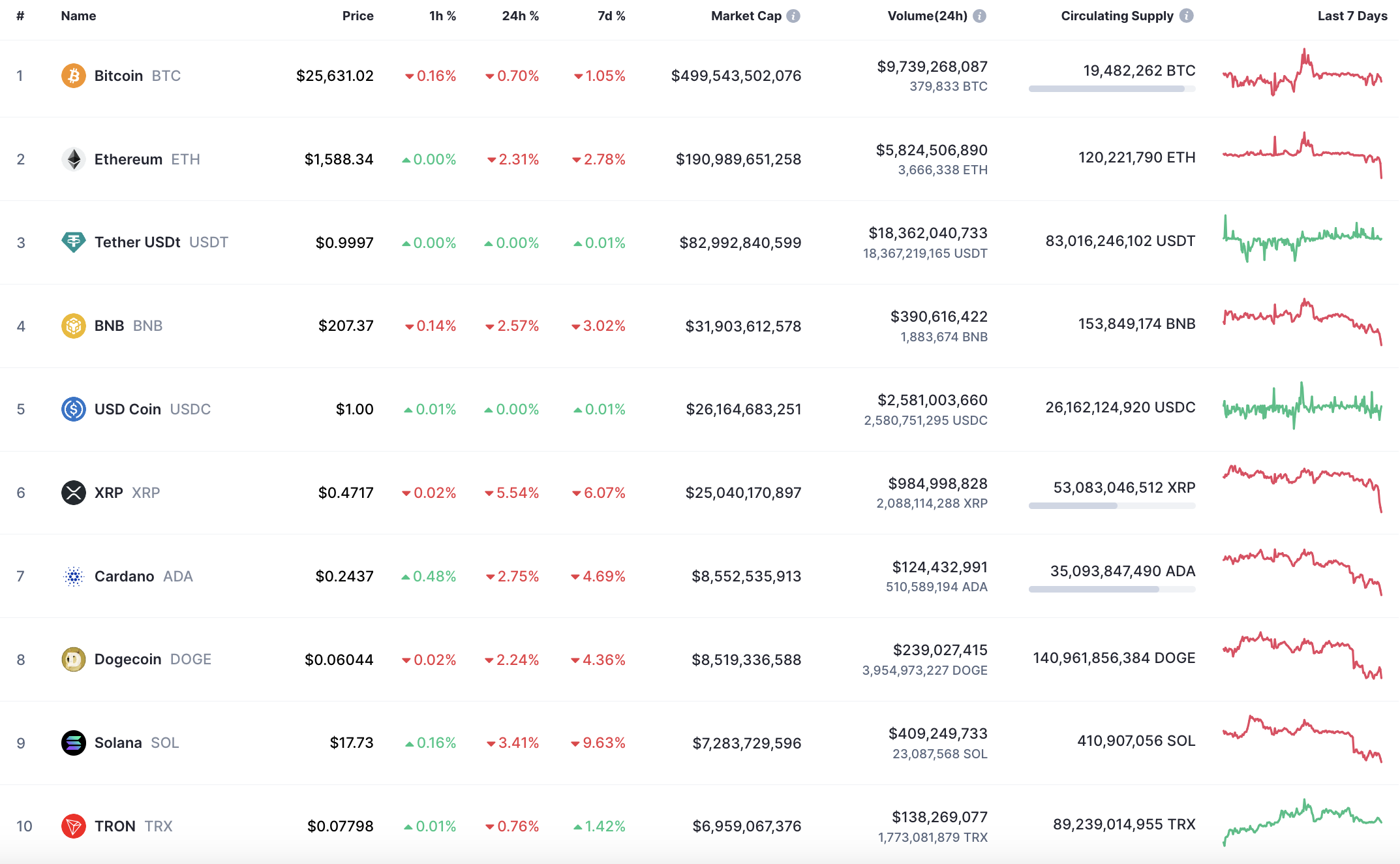
Task: Open the Tether USDt row
Action: coord(138,243)
